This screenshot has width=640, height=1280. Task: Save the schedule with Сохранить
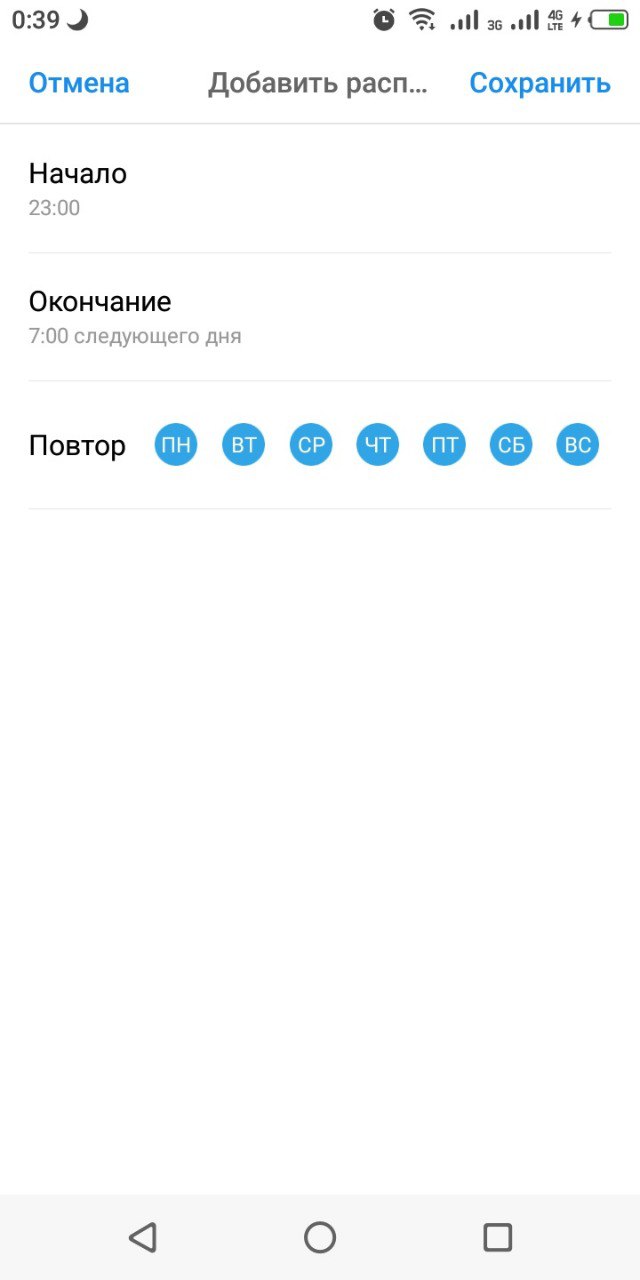540,83
